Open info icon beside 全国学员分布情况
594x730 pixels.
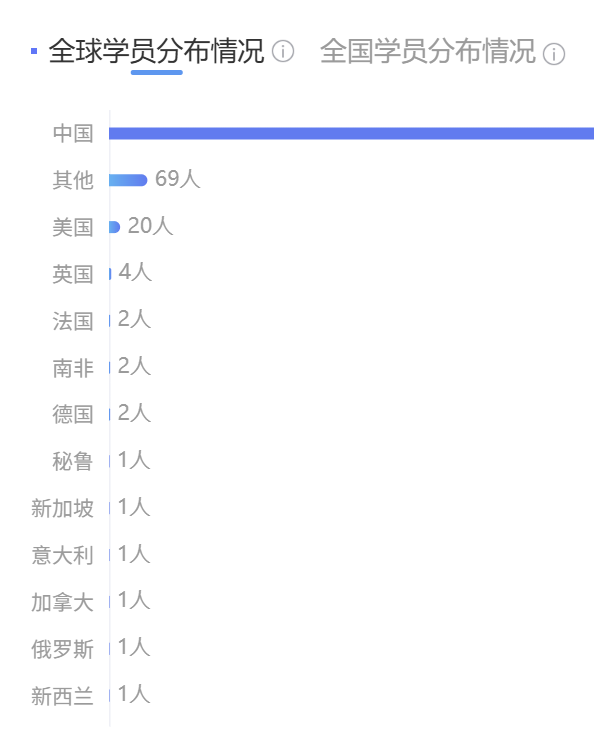pyautogui.click(x=554, y=54)
